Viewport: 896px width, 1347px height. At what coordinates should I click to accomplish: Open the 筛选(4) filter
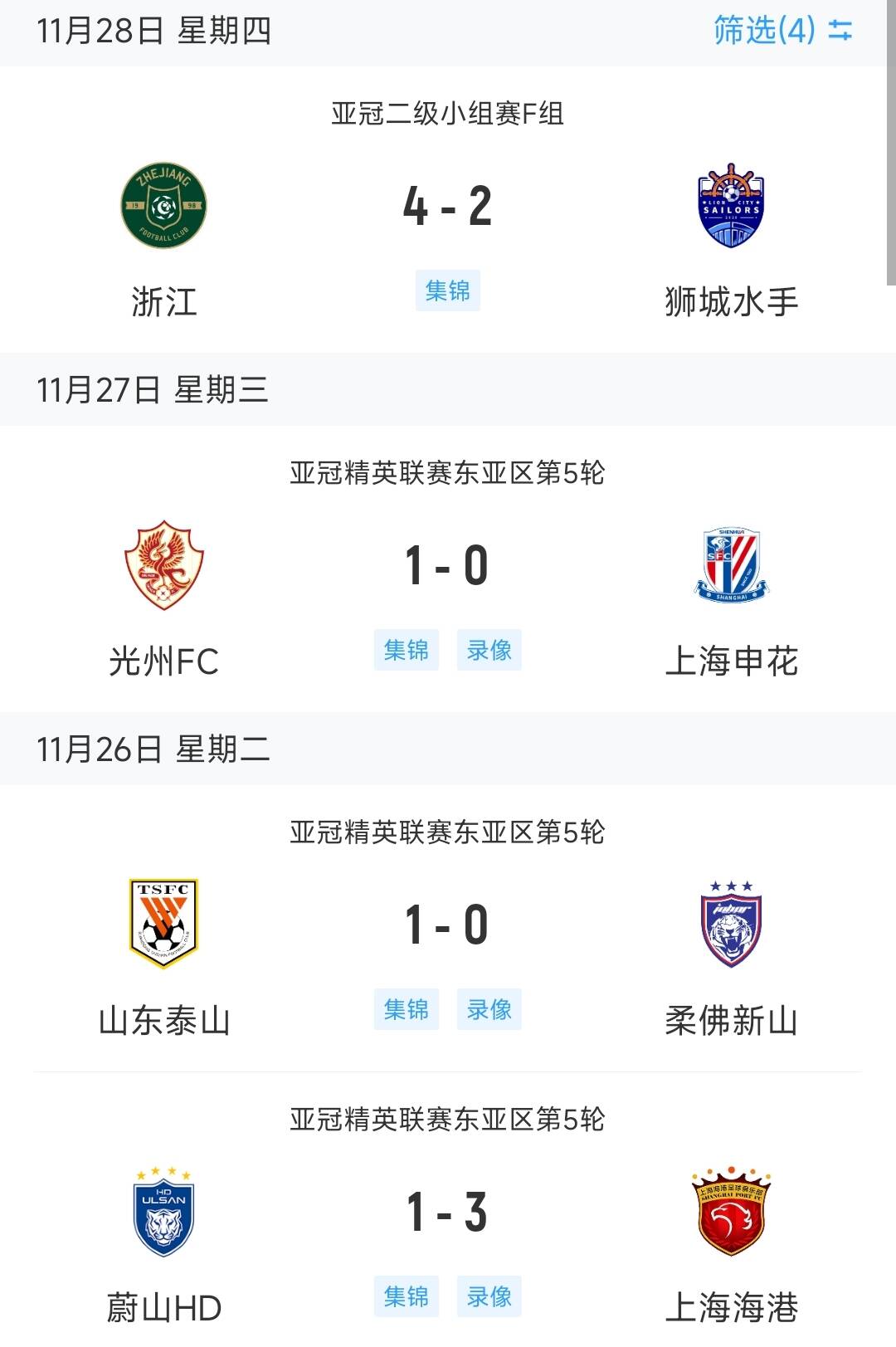coord(782,31)
